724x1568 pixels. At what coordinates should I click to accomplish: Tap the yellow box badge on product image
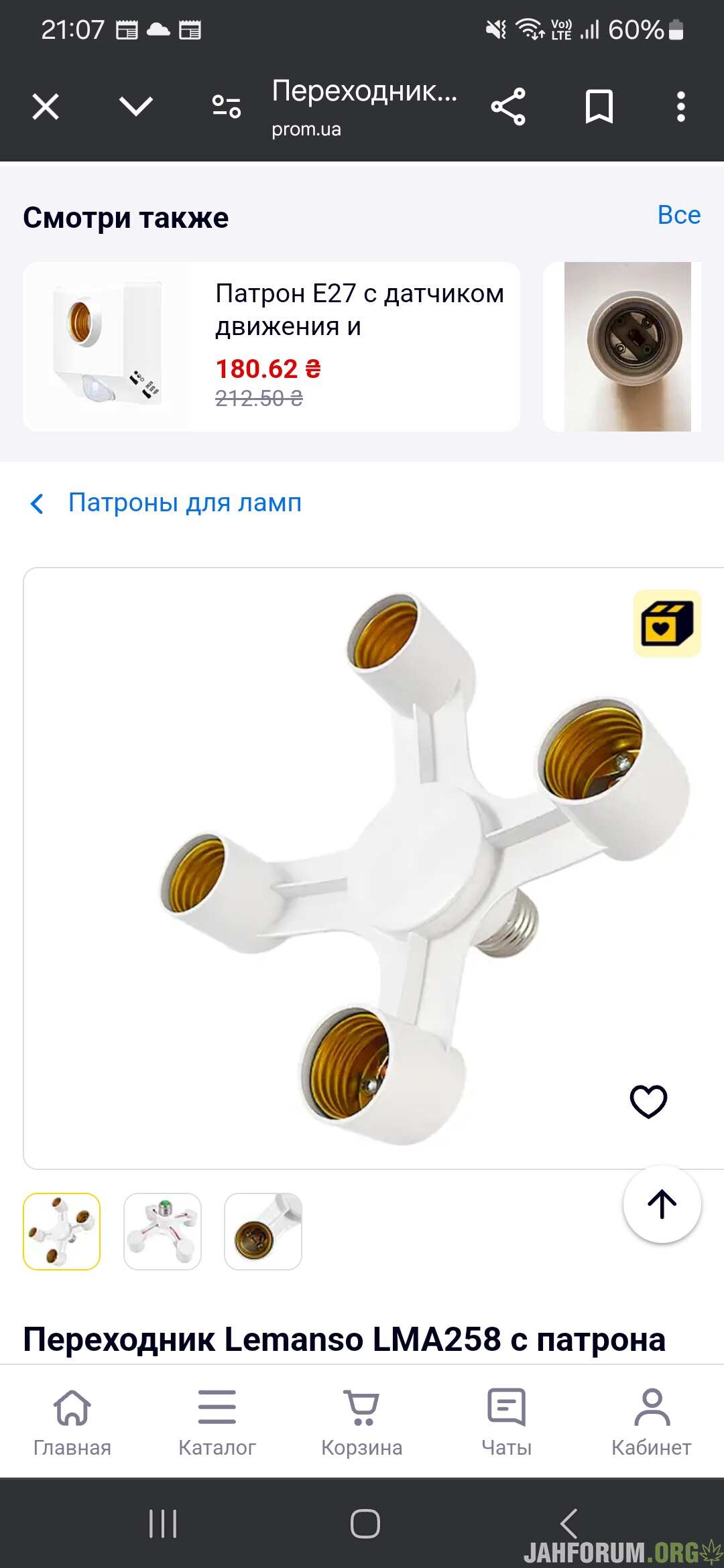[667, 623]
